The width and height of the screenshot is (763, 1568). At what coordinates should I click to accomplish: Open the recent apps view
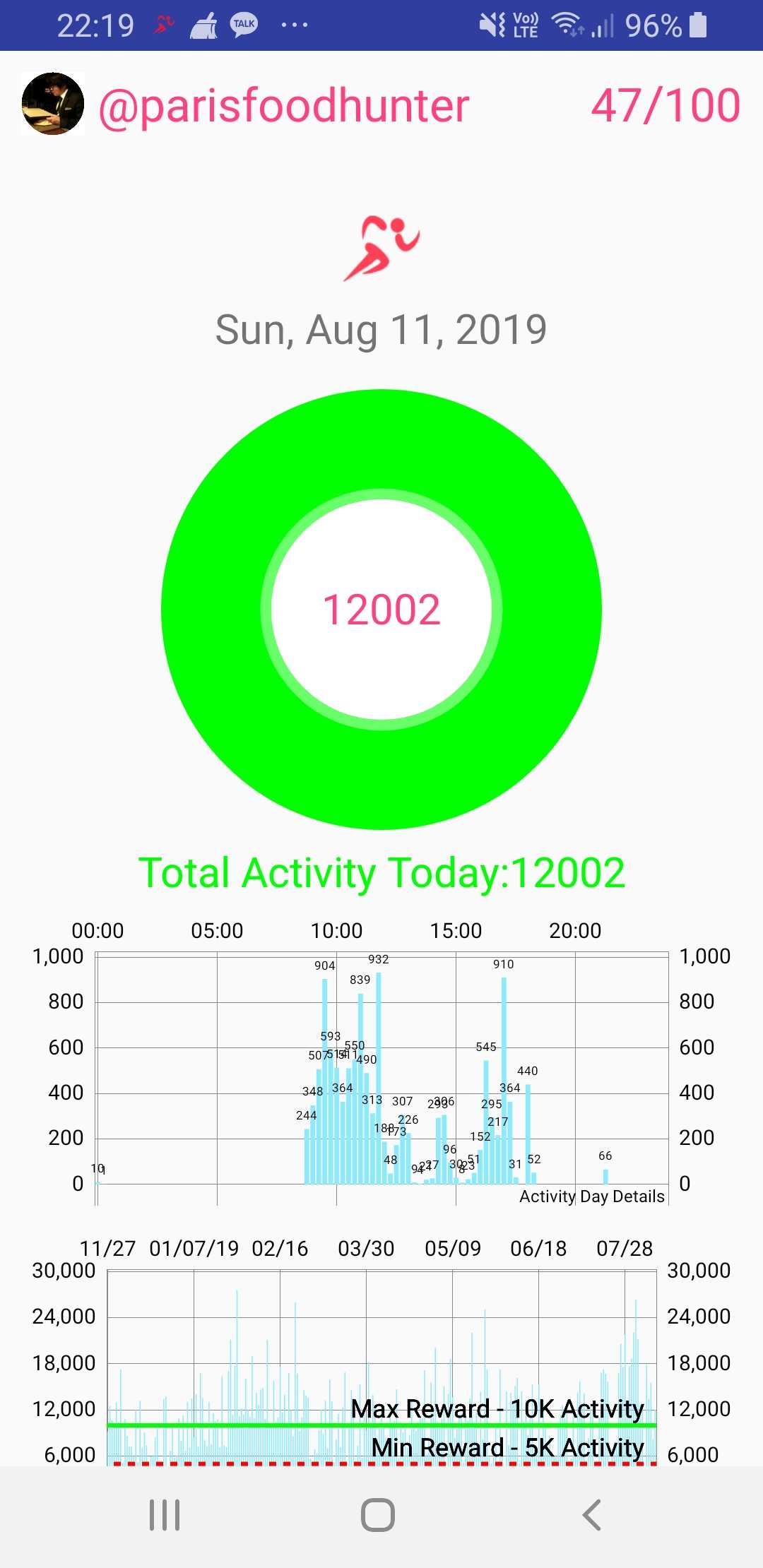coord(165,1515)
